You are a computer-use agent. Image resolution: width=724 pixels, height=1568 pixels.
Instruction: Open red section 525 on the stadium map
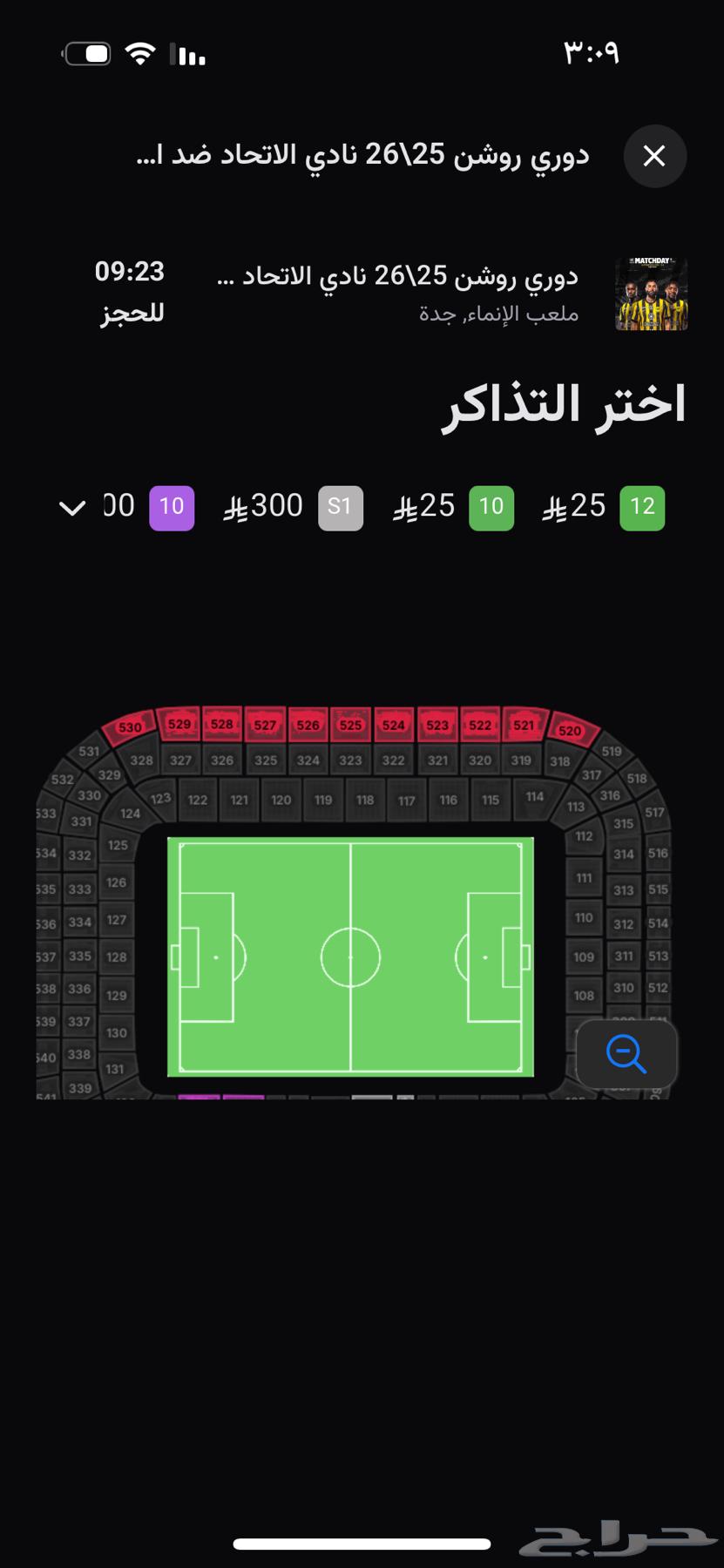tap(350, 724)
